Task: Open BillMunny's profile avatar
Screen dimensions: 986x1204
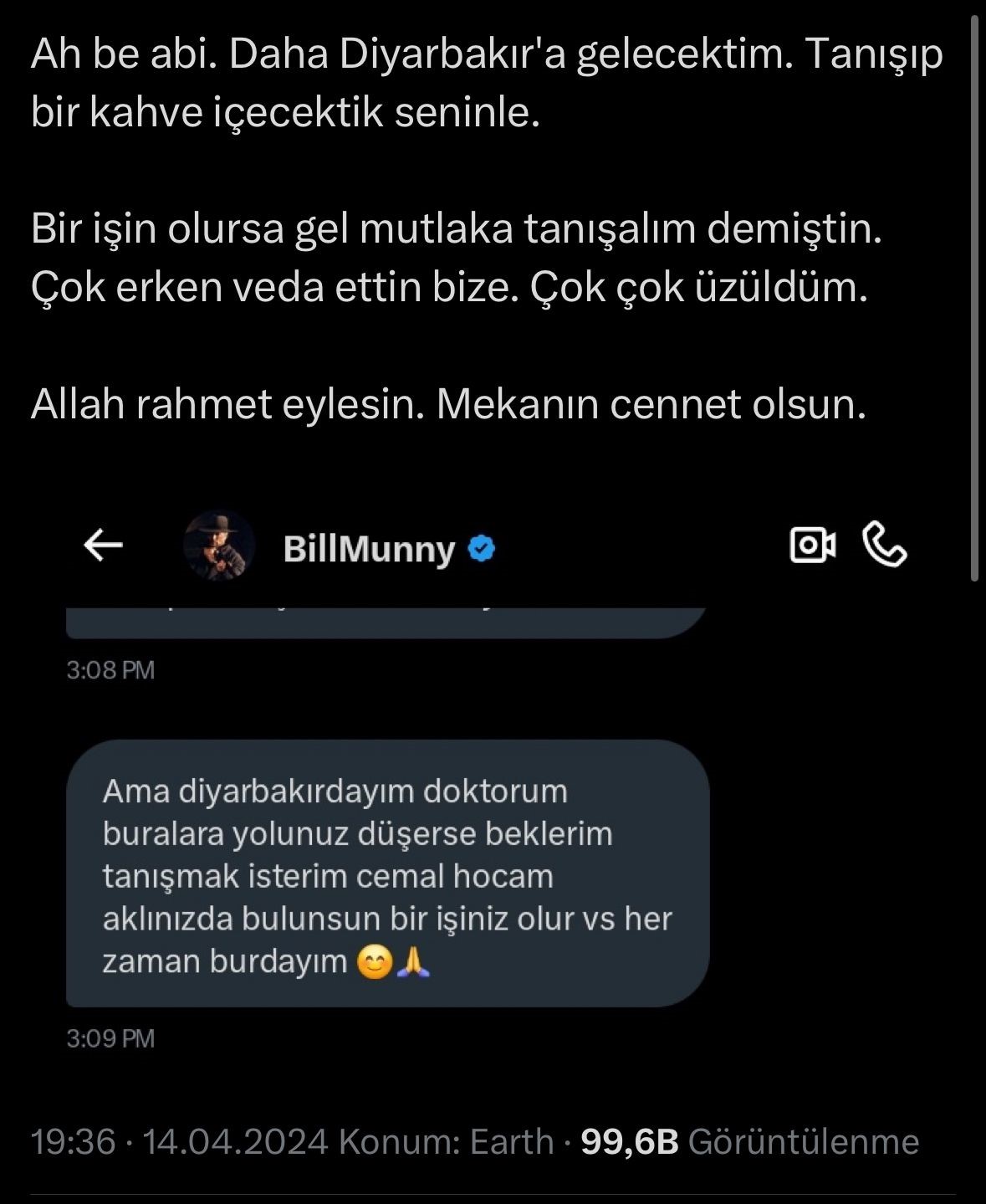Action: click(216, 548)
